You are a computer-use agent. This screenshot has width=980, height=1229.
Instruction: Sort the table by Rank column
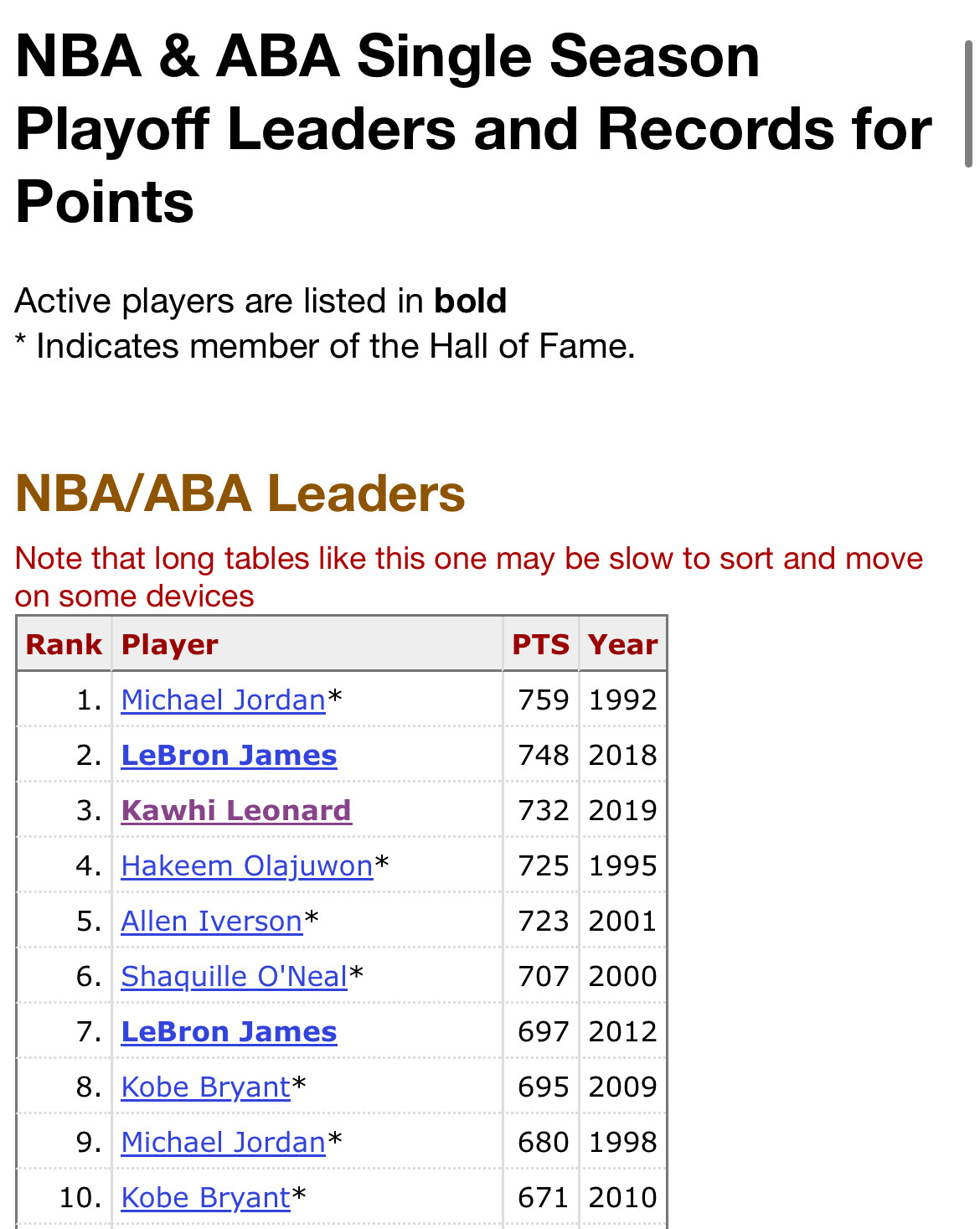64,644
